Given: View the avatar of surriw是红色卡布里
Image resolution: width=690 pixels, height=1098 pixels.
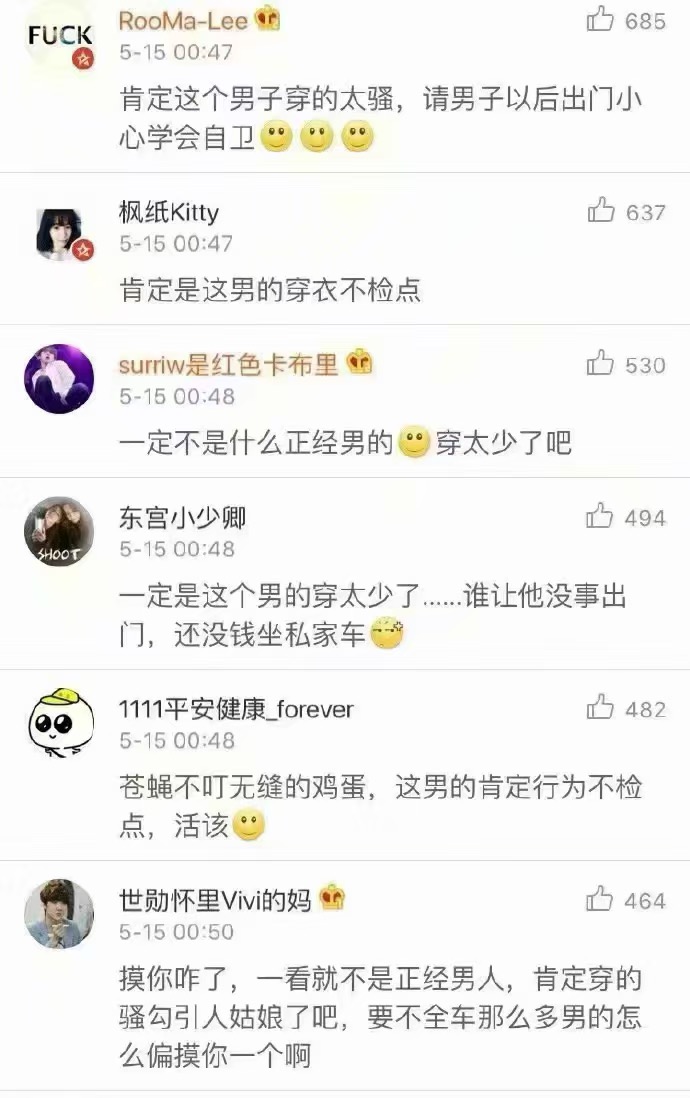Looking at the screenshot, I should [x=60, y=379].
